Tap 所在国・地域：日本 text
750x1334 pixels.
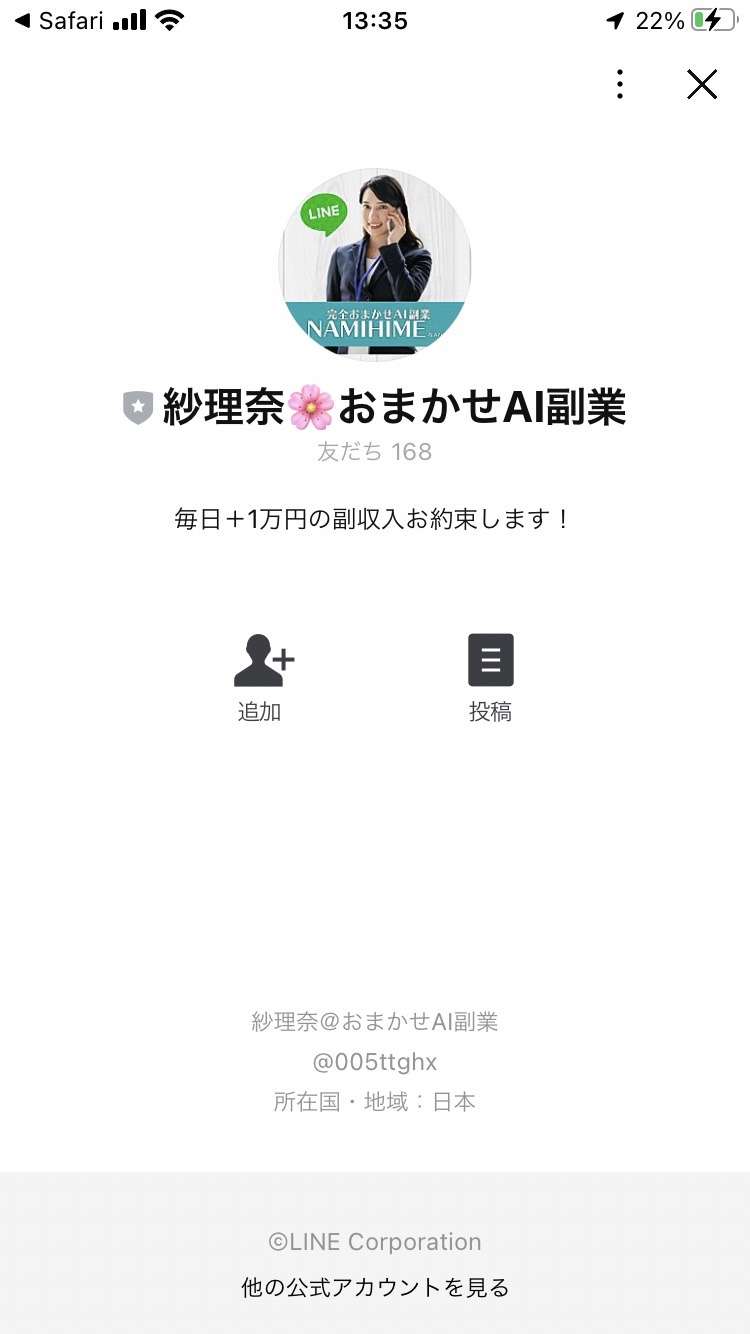pos(374,1101)
